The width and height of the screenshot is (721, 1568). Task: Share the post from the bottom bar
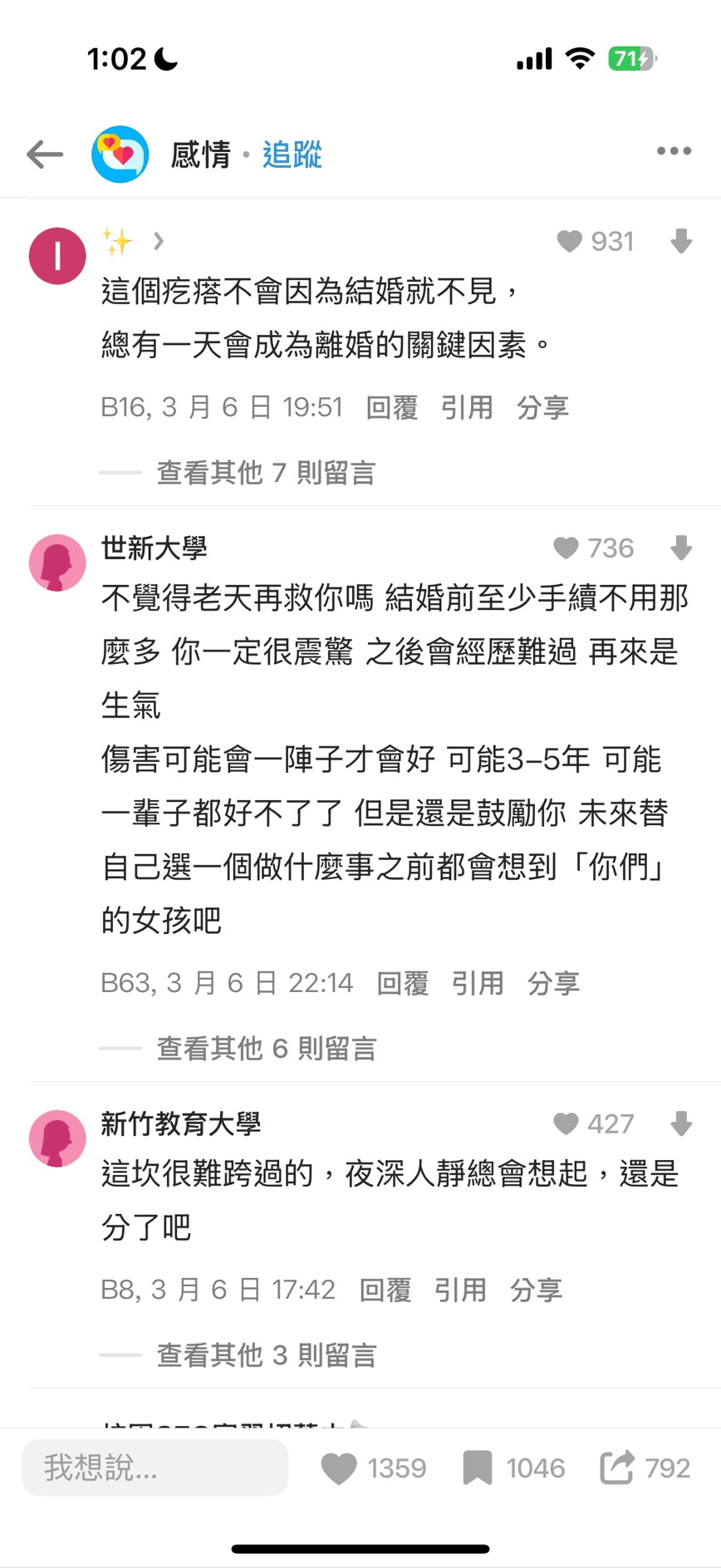pos(616,1467)
